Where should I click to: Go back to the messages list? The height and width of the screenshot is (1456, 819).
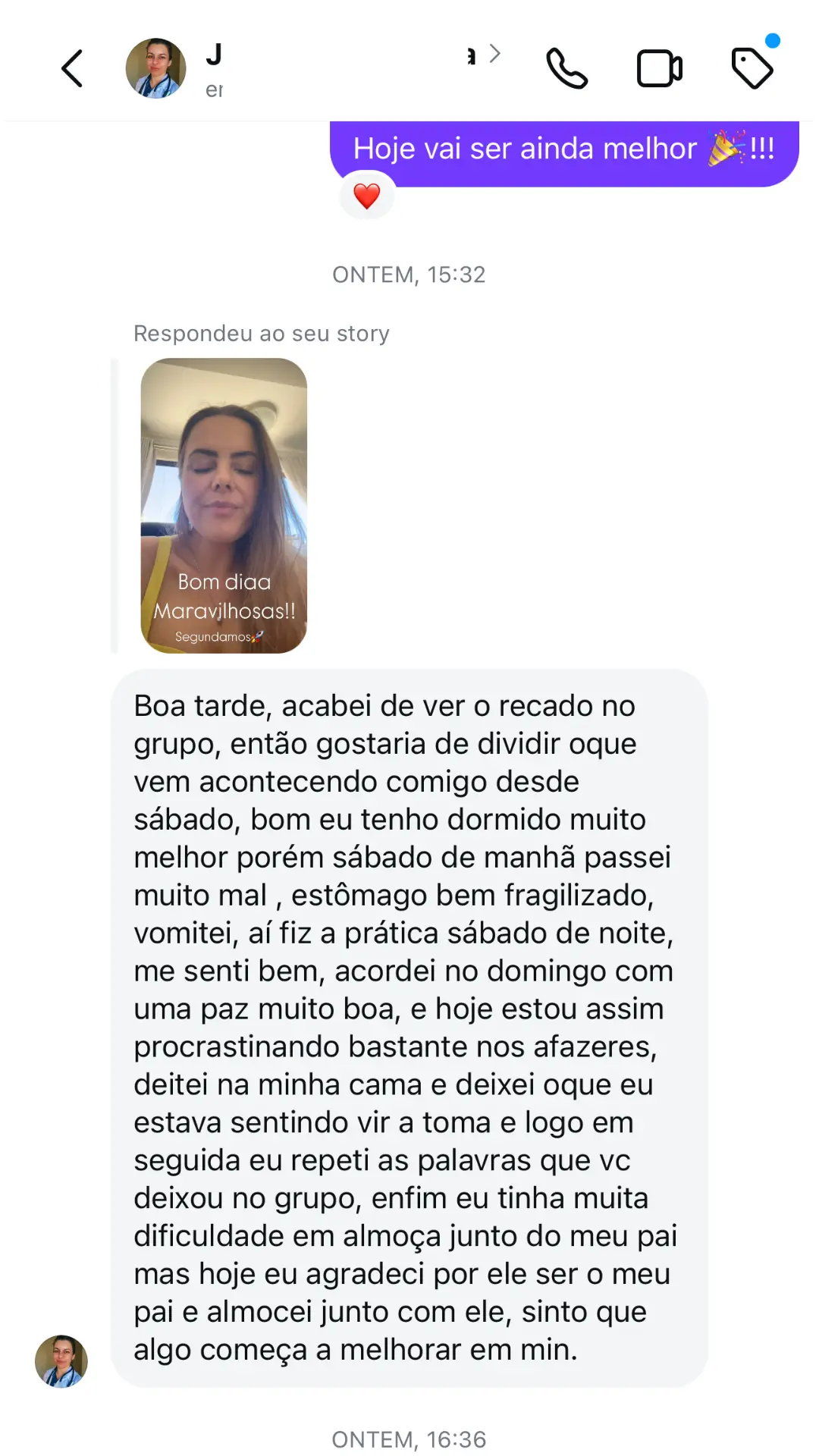72,69
